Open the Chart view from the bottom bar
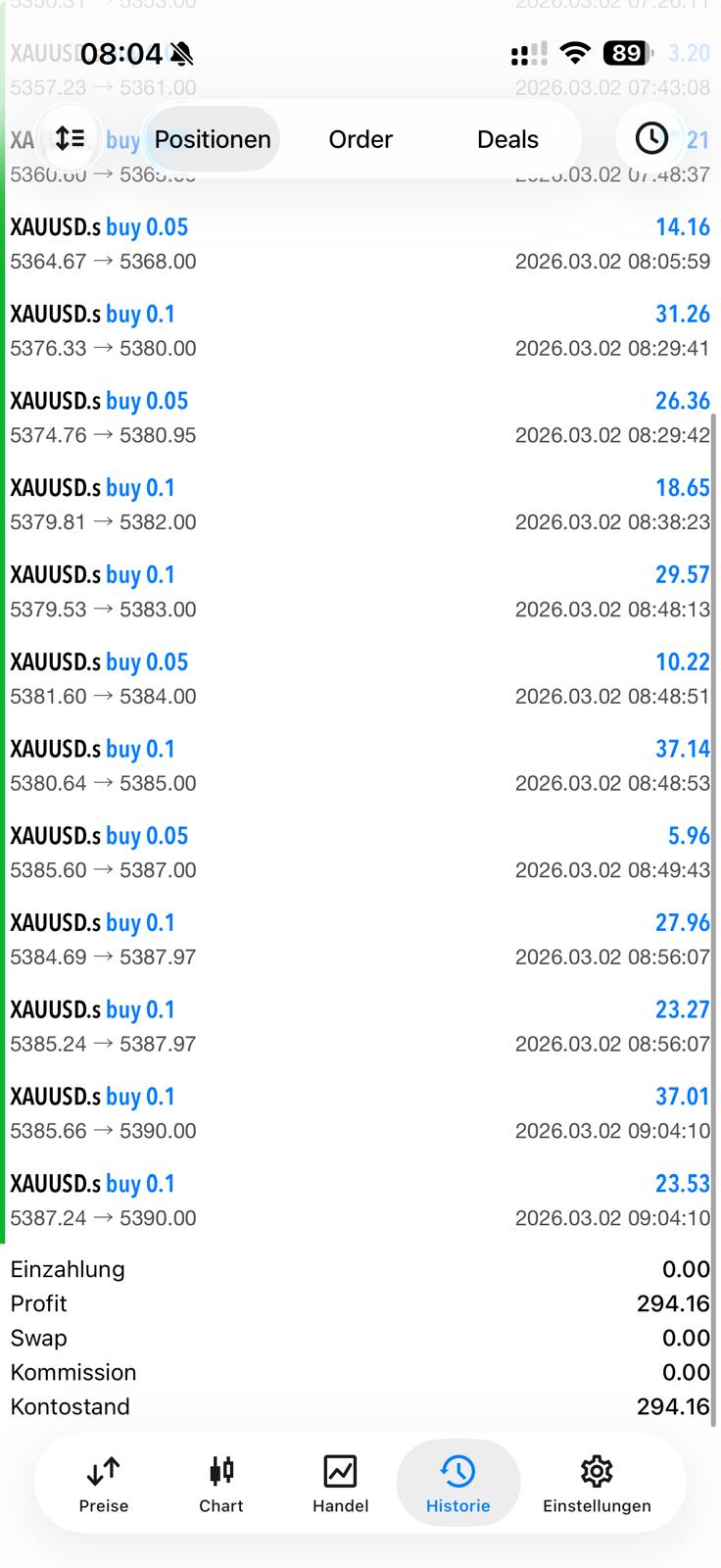The image size is (721, 1568). [x=220, y=1483]
